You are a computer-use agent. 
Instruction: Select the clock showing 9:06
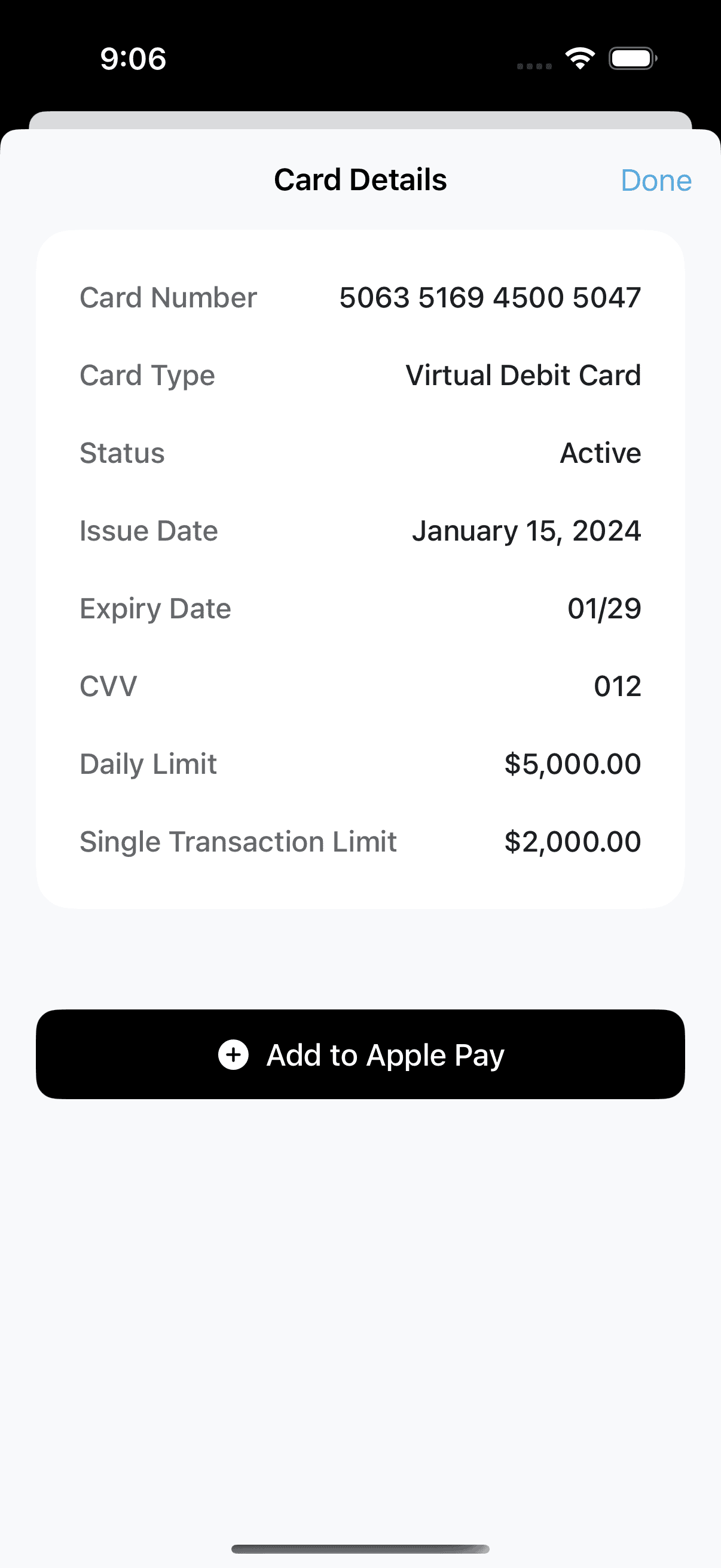click(x=133, y=59)
